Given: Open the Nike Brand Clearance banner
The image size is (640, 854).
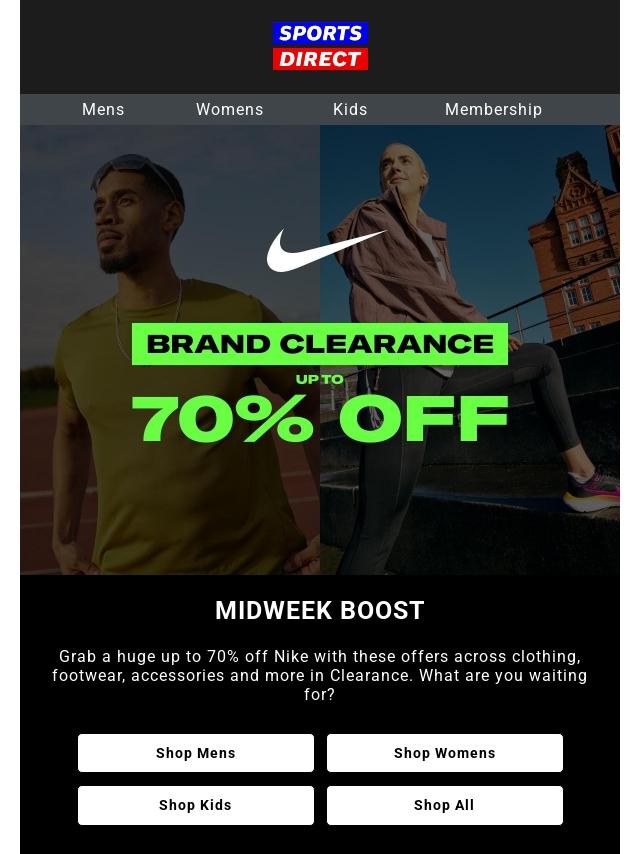Looking at the screenshot, I should (320, 350).
